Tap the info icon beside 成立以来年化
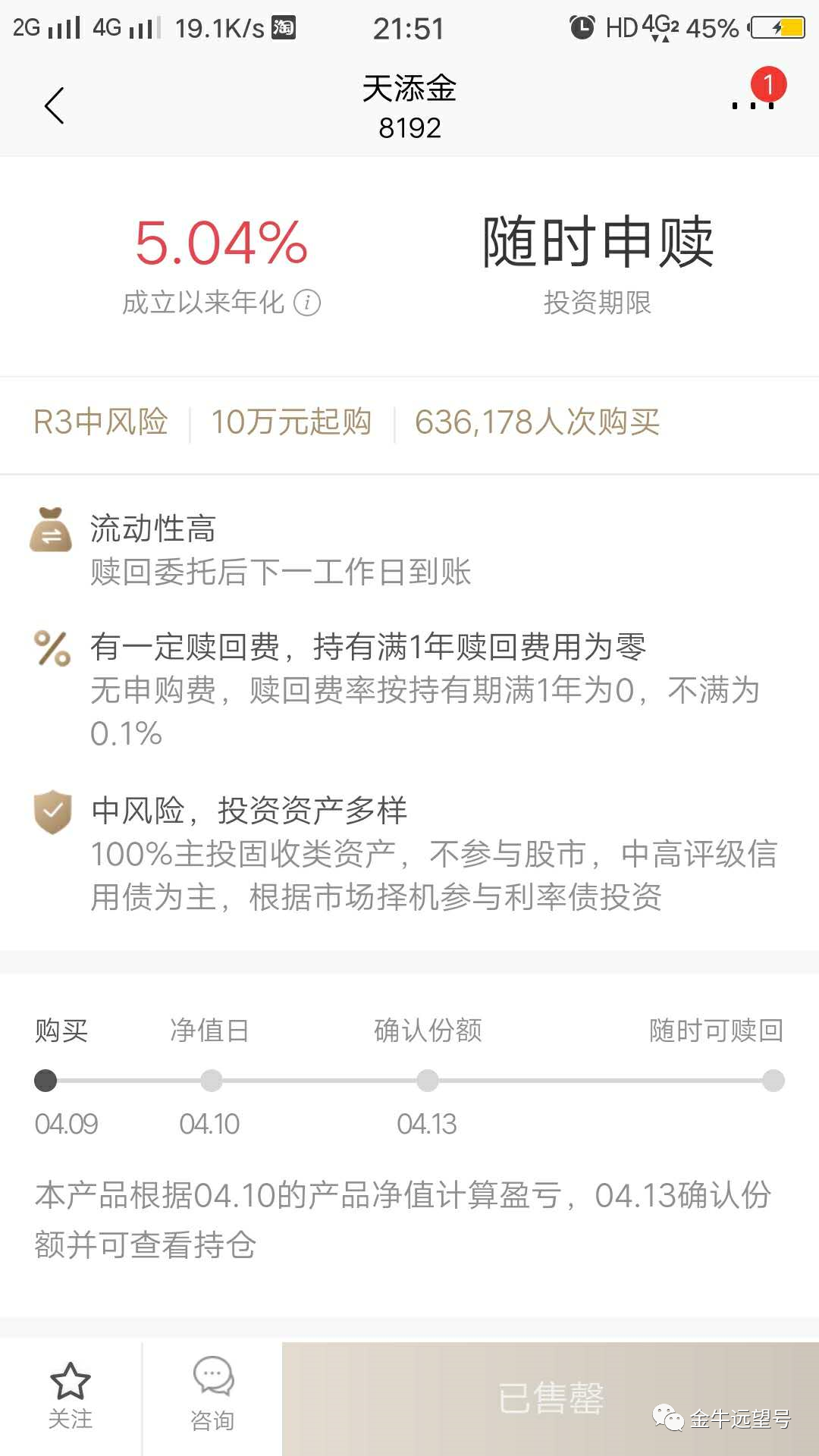 [307, 303]
